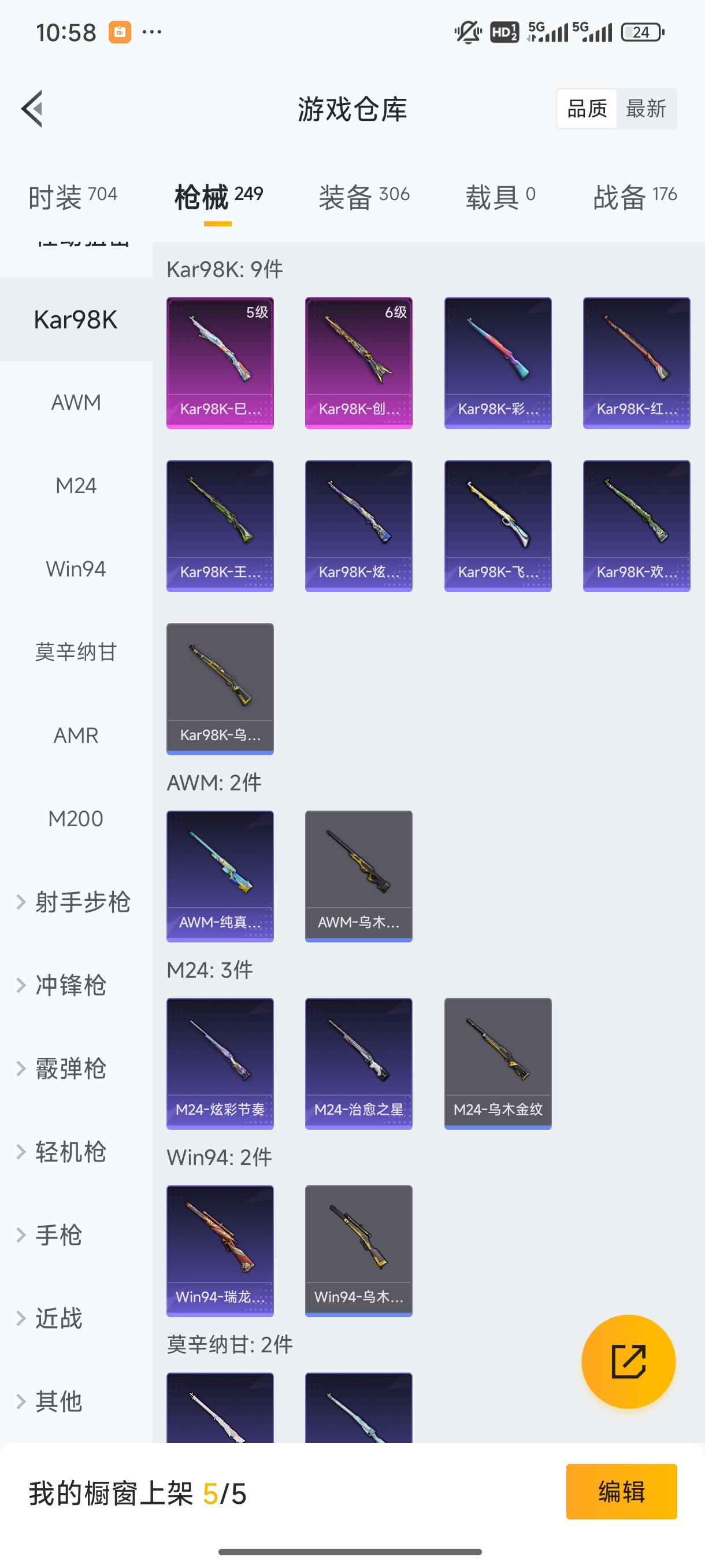Expand the 射手步枪 category
This screenshot has height=1568, width=705.
point(76,902)
